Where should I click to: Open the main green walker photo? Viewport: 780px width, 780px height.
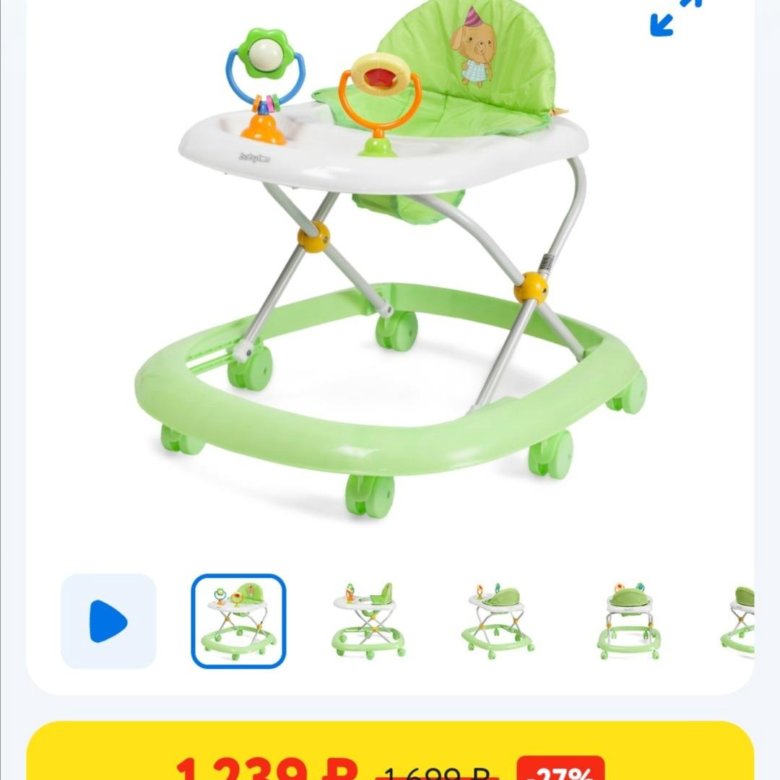click(390, 270)
